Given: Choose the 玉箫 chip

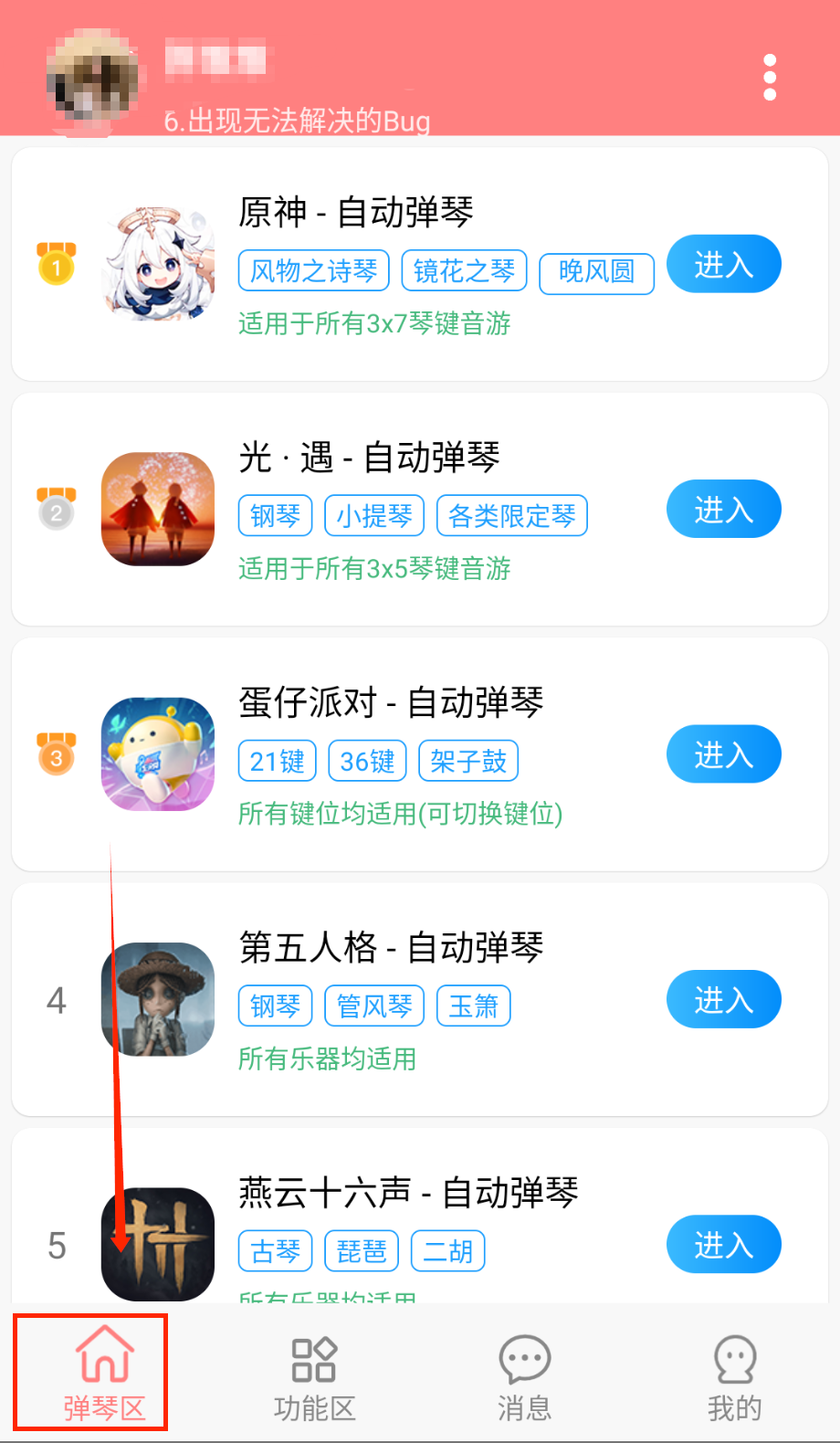Looking at the screenshot, I should (474, 1006).
